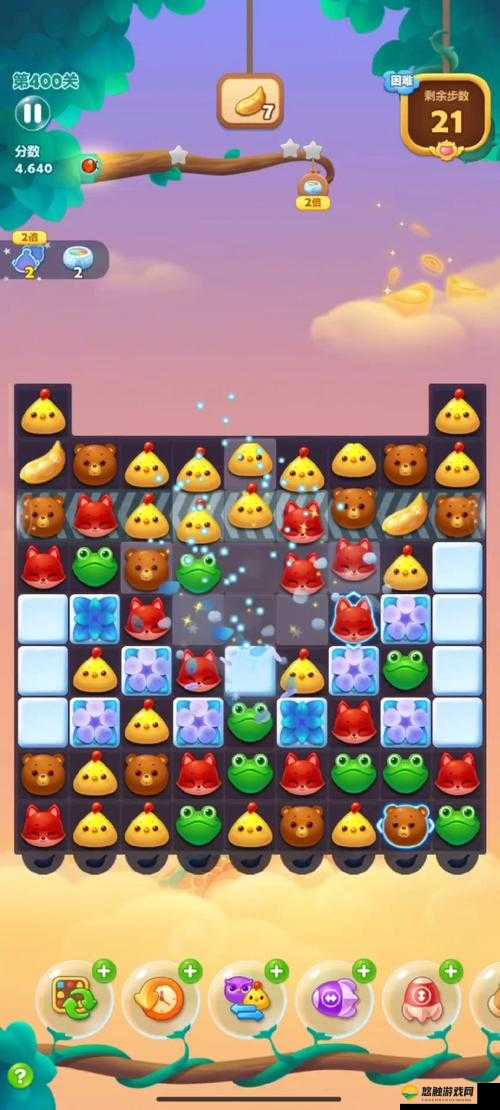Use the red rocket booster
This screenshot has height=1110, width=500.
click(421, 999)
